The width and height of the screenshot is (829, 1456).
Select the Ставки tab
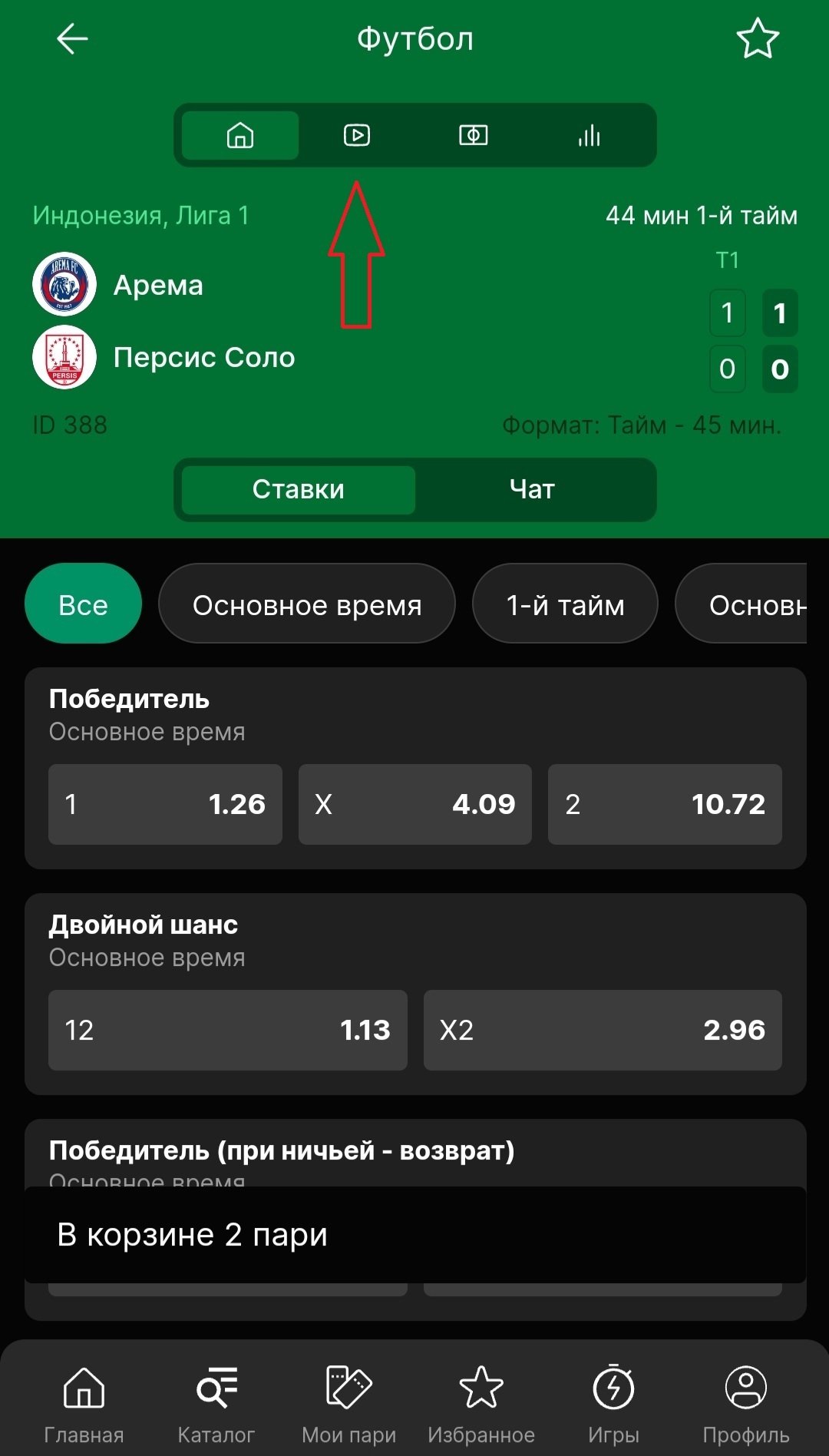tap(299, 489)
